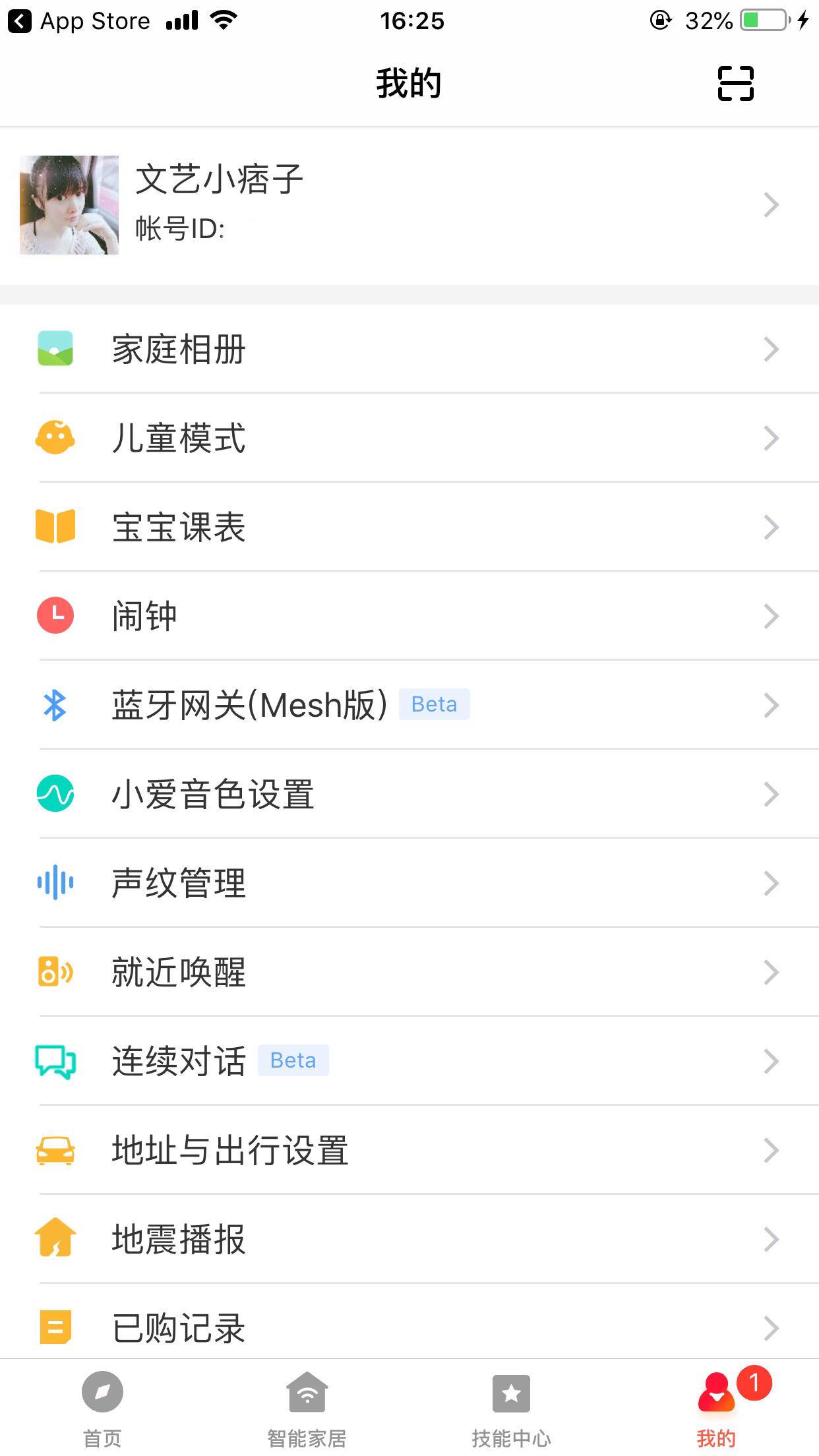Open the 宝宝课表 schedule icon

[x=56, y=526]
